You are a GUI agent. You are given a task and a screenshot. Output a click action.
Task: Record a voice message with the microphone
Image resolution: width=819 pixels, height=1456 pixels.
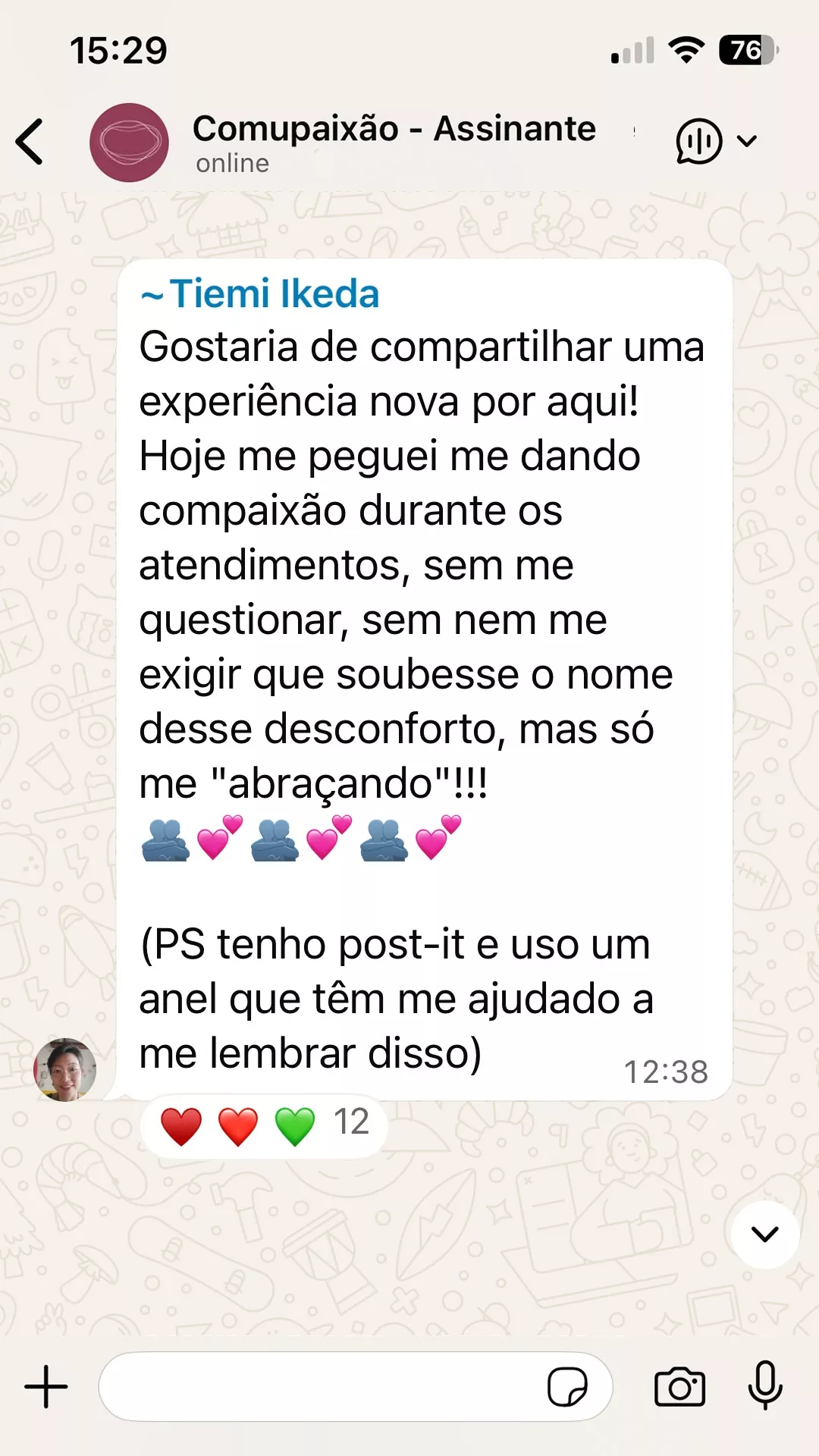[x=765, y=1385]
